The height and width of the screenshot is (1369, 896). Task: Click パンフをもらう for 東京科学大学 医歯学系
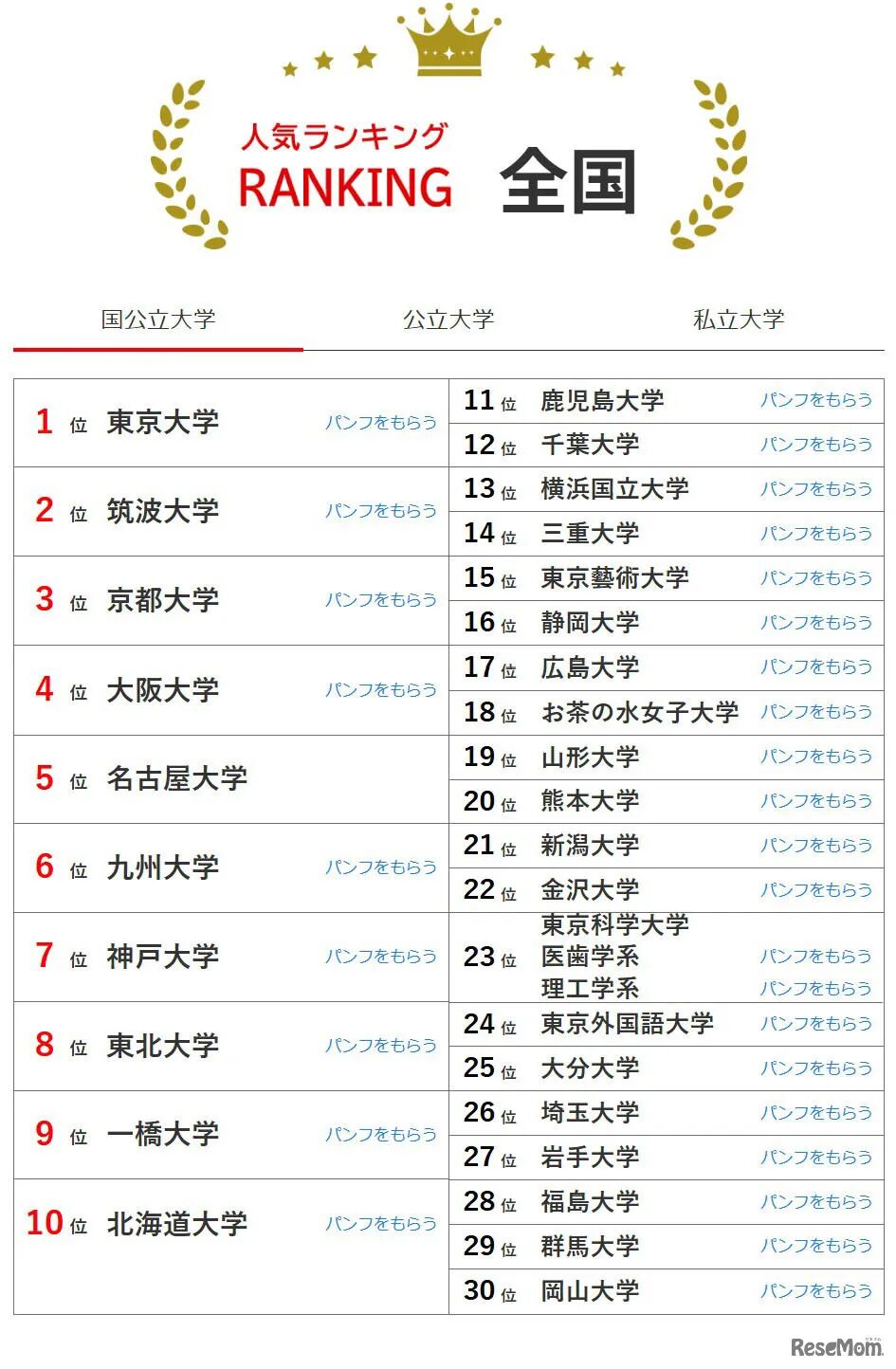[817, 958]
